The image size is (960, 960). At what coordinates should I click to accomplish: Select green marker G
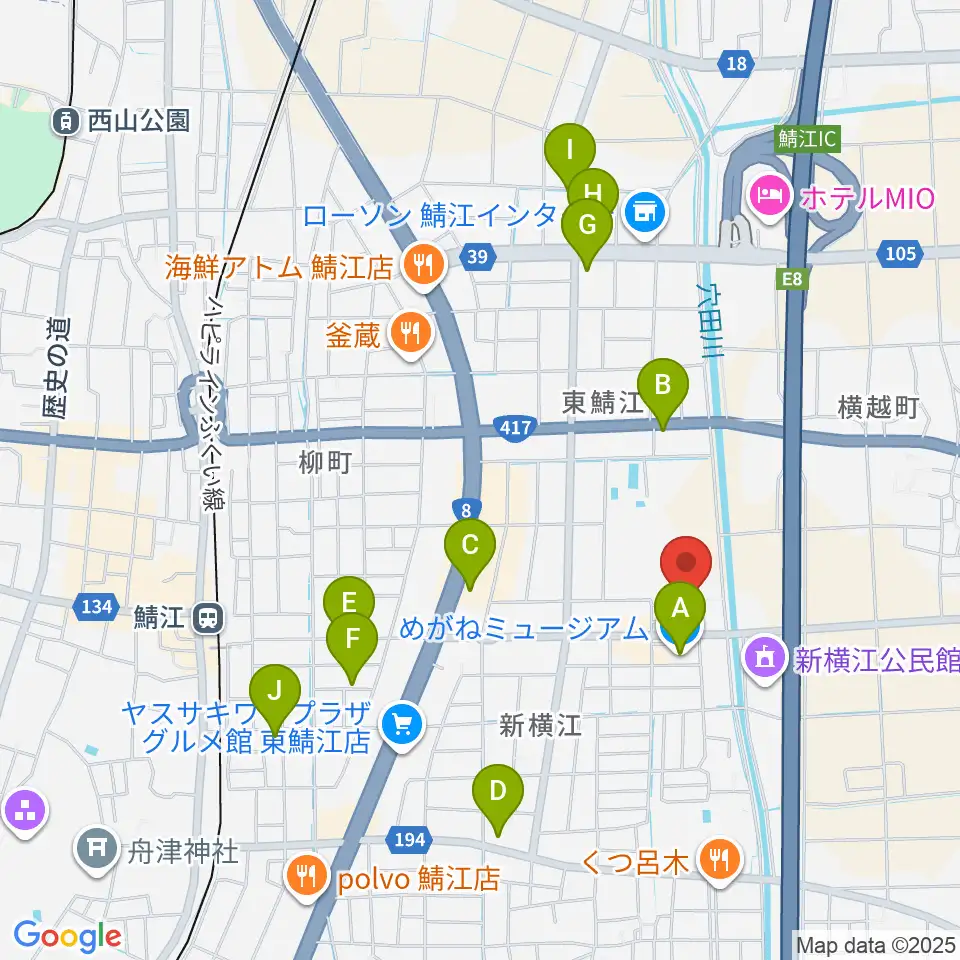[587, 233]
